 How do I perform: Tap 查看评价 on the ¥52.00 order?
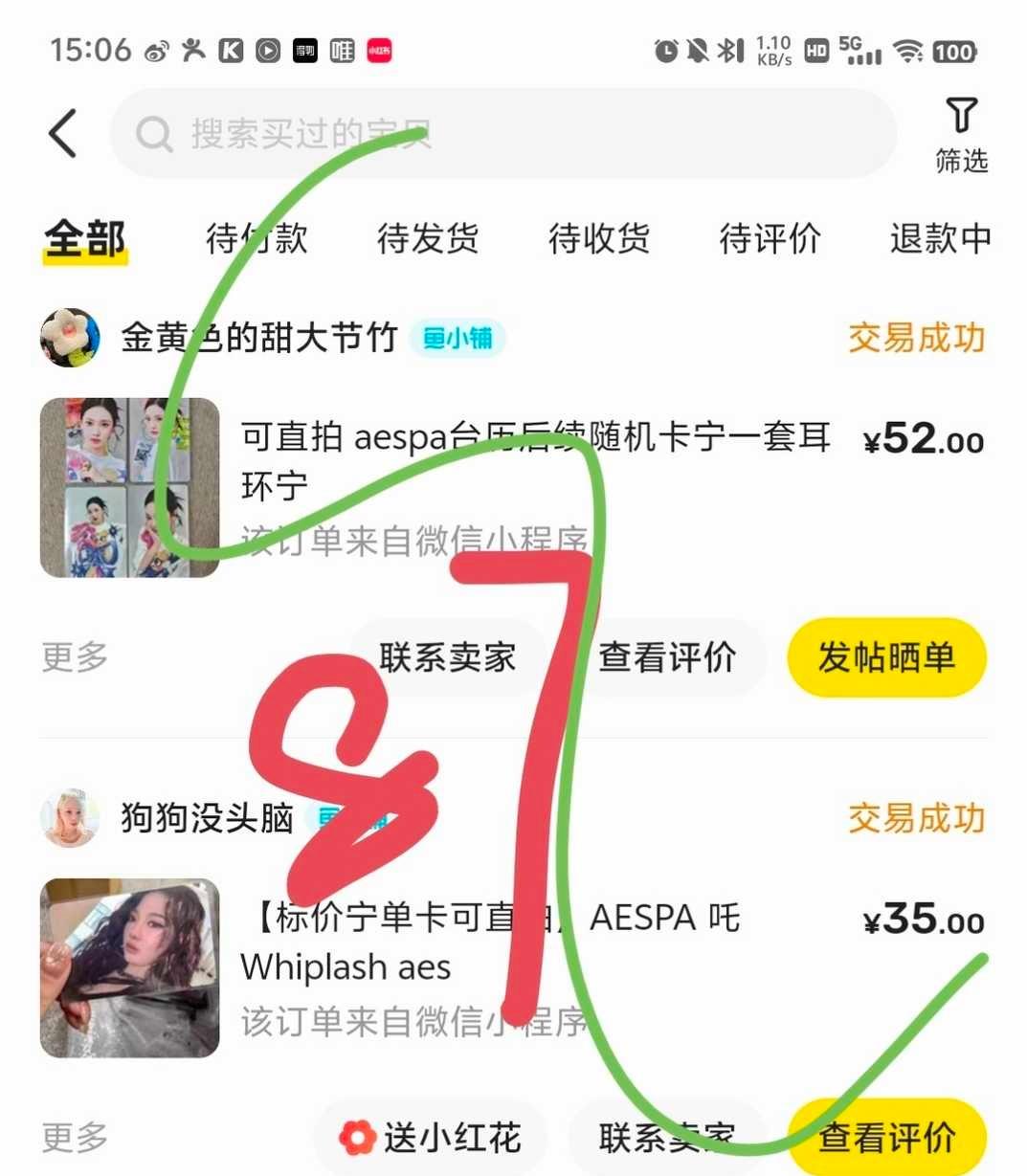point(667,657)
